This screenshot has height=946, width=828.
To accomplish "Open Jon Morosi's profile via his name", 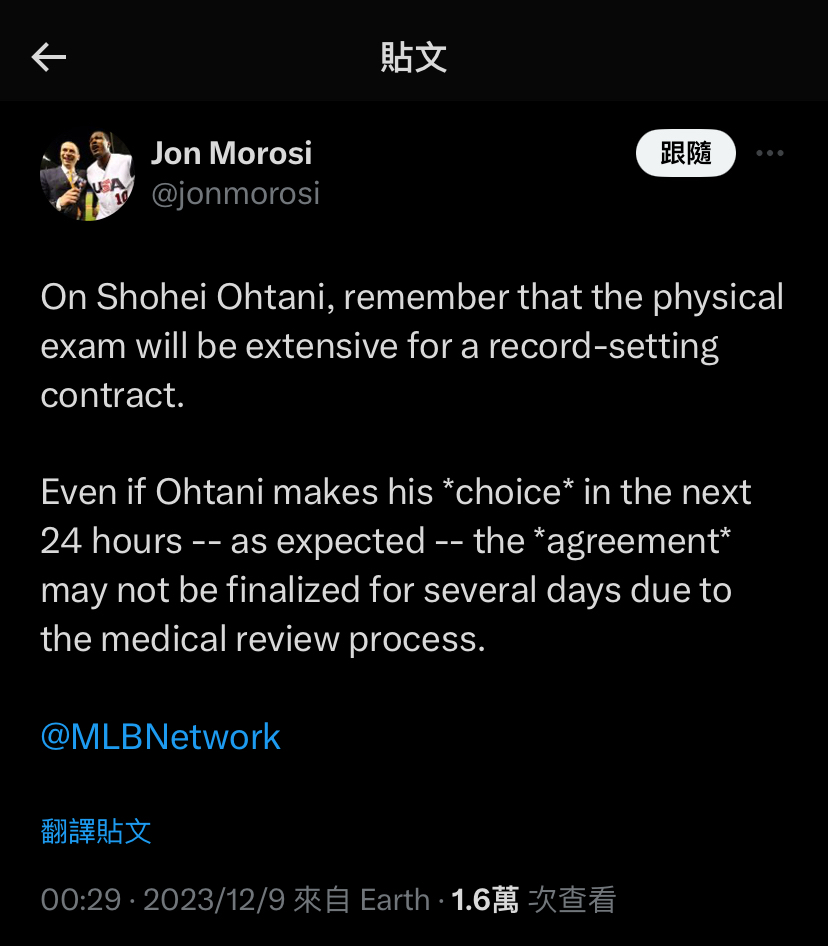I will 231,153.
